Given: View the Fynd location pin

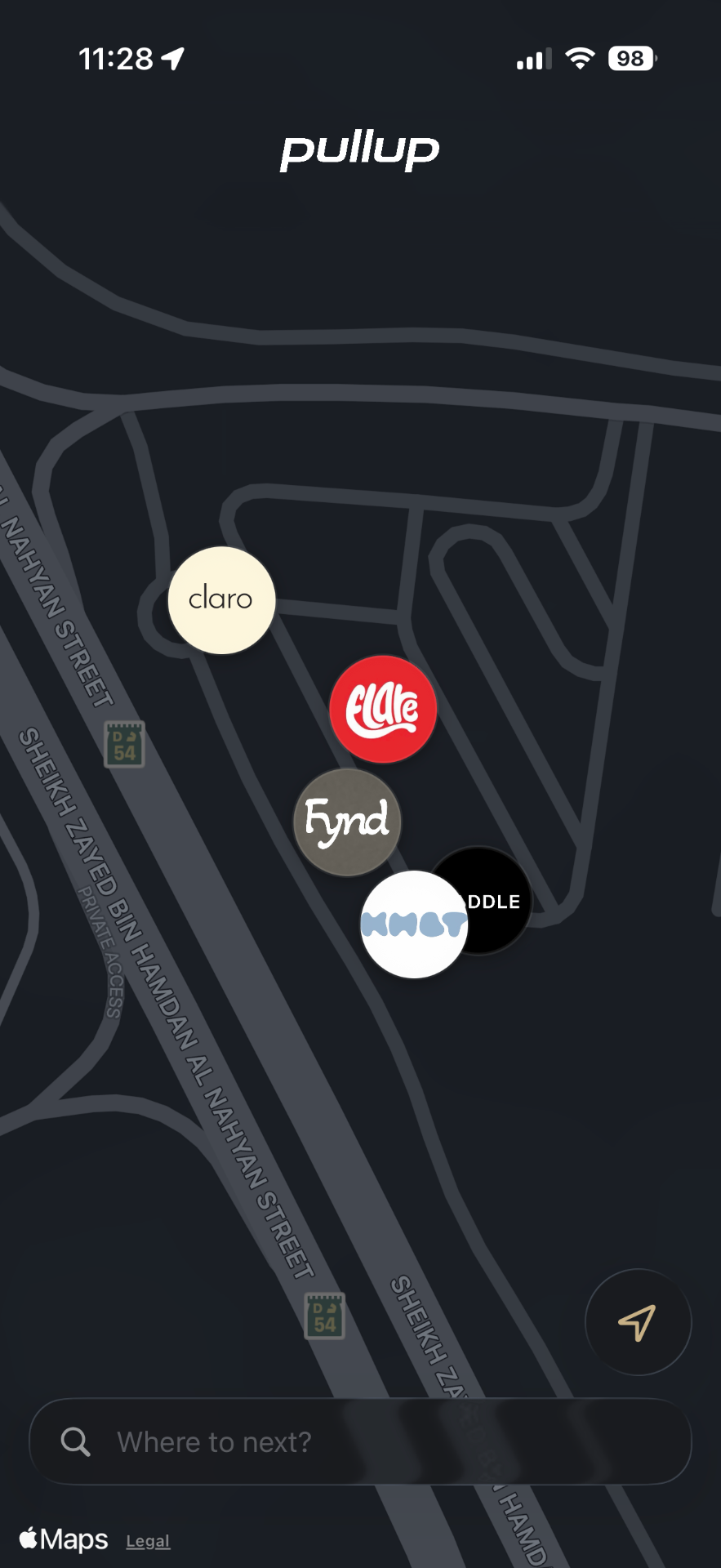Looking at the screenshot, I should coord(347,822).
